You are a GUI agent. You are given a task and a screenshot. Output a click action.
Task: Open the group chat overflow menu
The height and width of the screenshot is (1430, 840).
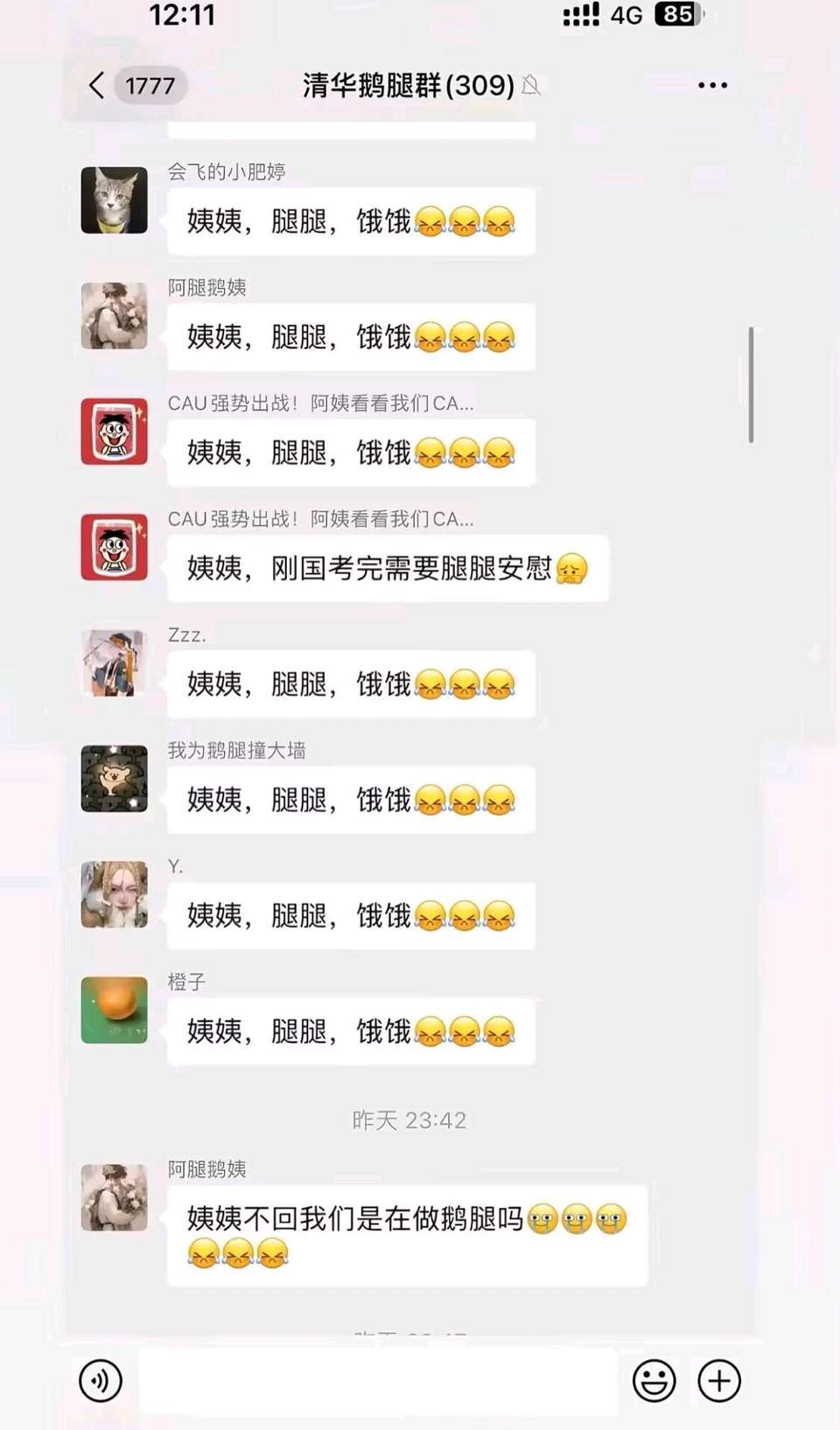coord(712,86)
